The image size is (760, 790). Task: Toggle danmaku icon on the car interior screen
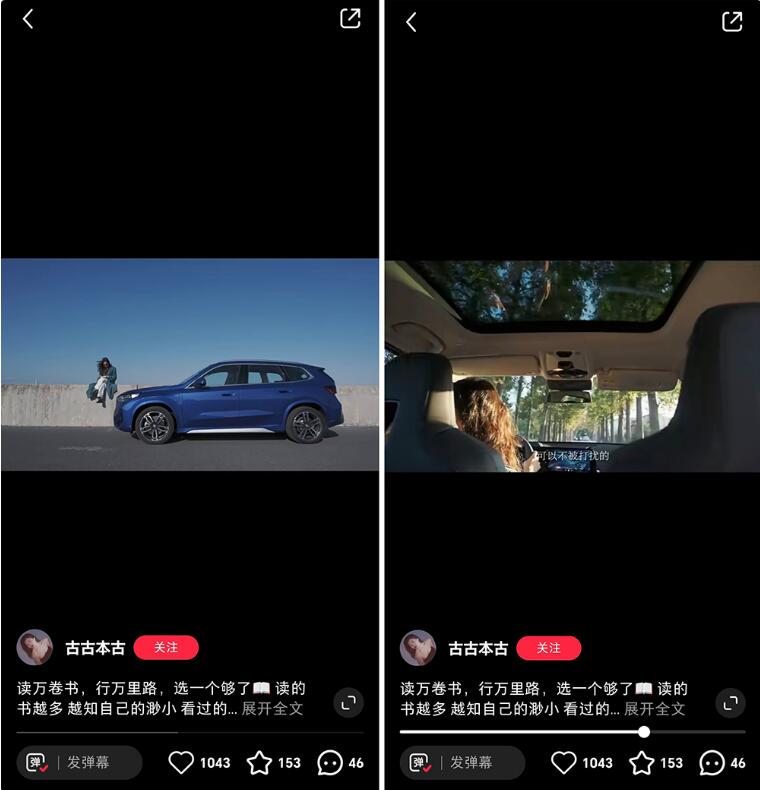[x=421, y=763]
